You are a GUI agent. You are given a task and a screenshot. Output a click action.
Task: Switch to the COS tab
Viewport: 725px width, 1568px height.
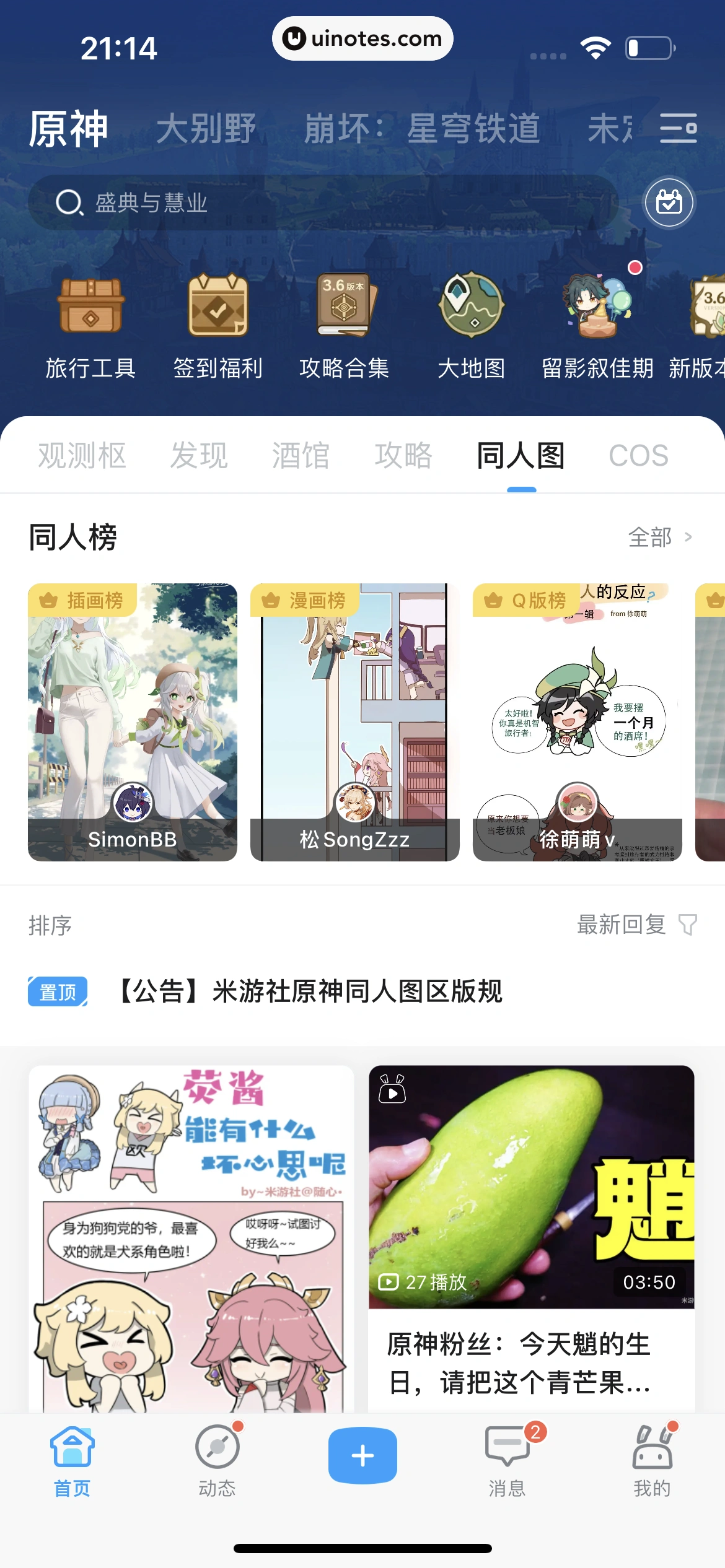pos(638,456)
